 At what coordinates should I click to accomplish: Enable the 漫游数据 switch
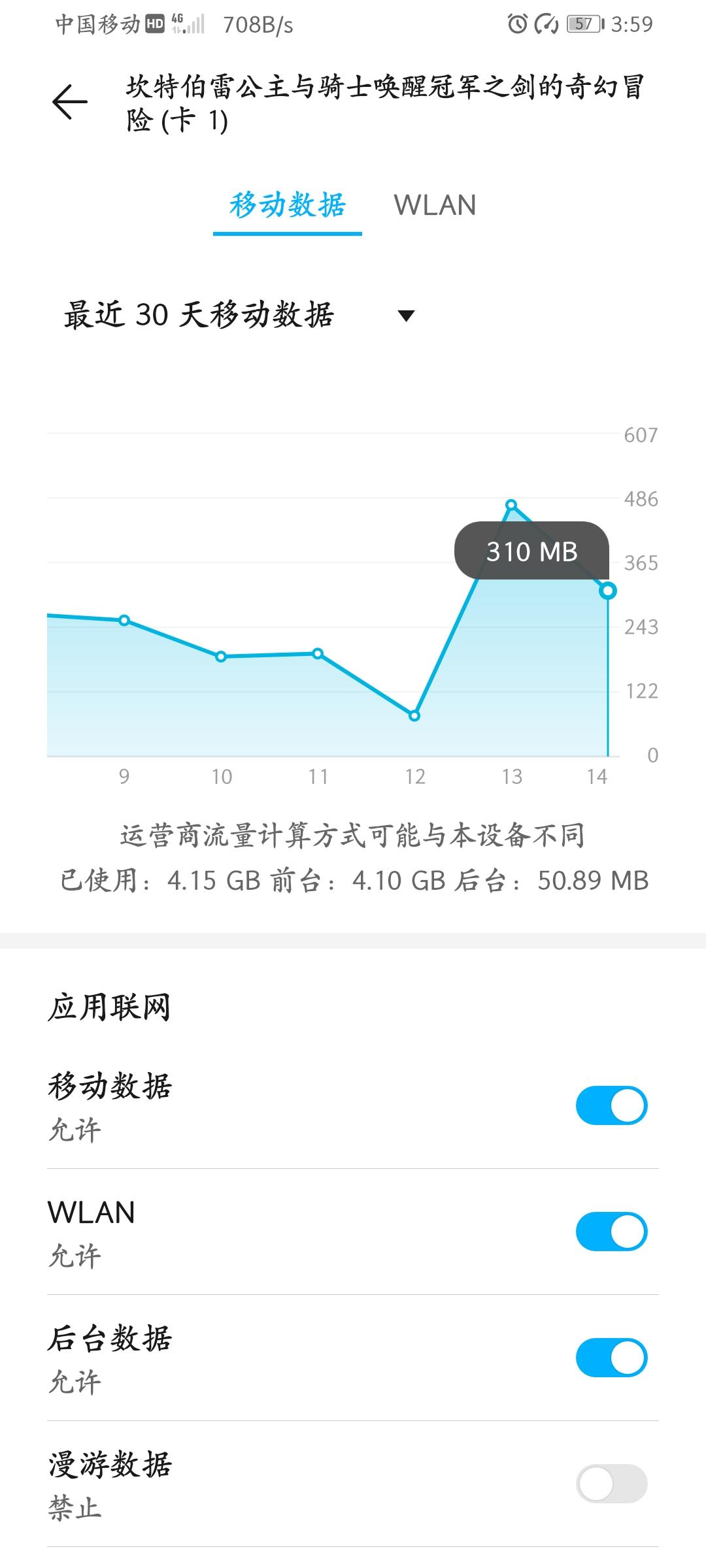(611, 1484)
